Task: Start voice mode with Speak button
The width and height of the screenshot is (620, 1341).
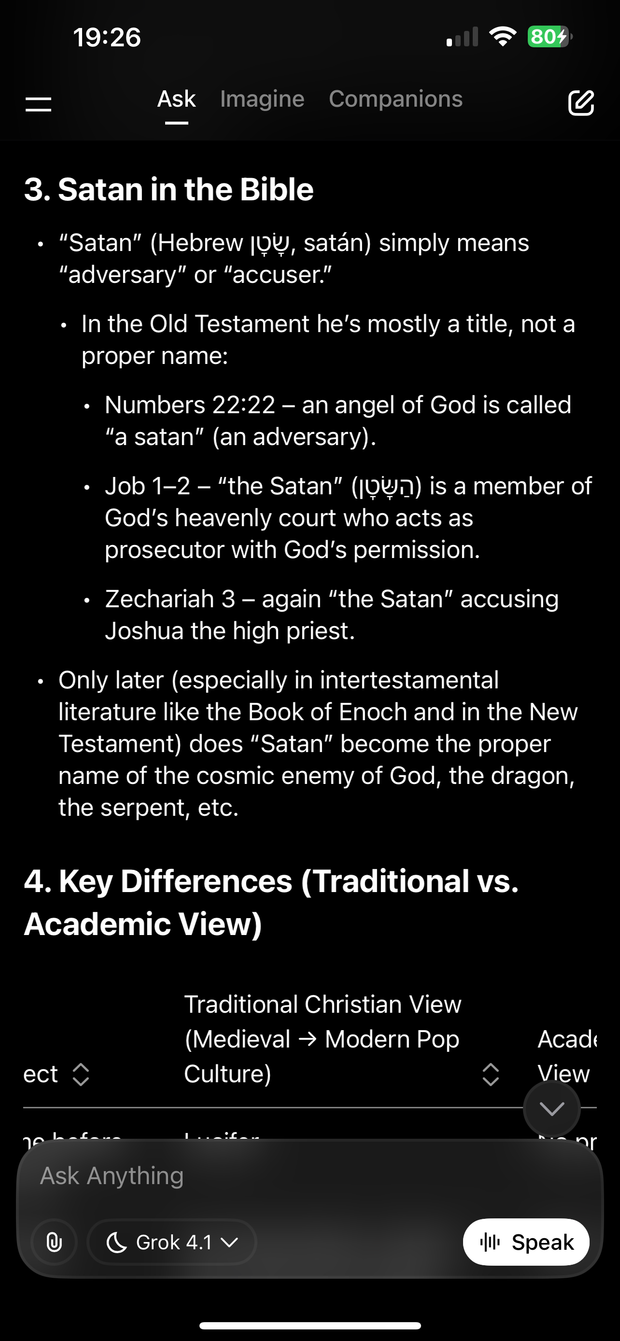Action: tap(526, 1242)
